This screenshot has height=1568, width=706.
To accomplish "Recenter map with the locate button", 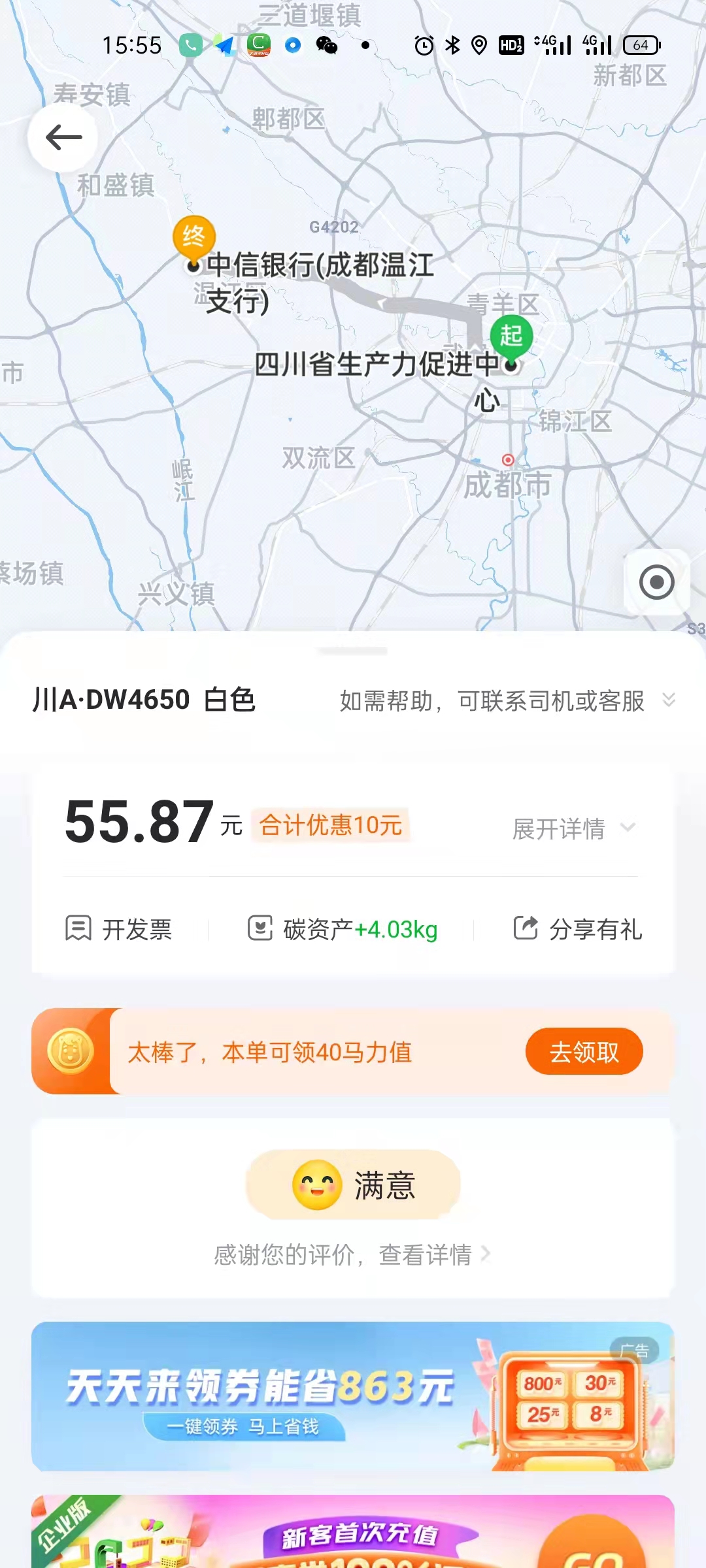I will point(656,582).
